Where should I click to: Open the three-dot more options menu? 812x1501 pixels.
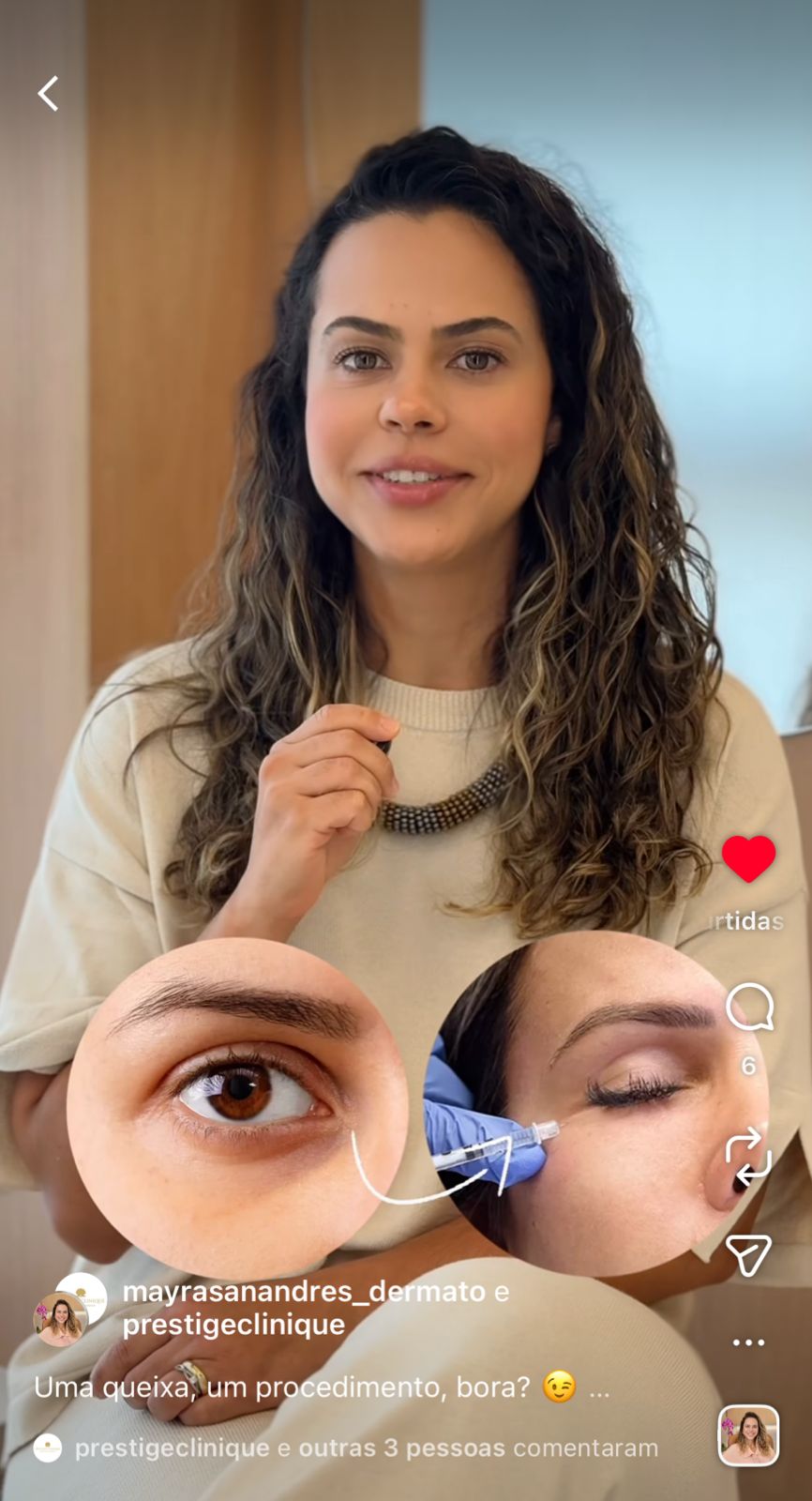coord(748,1342)
